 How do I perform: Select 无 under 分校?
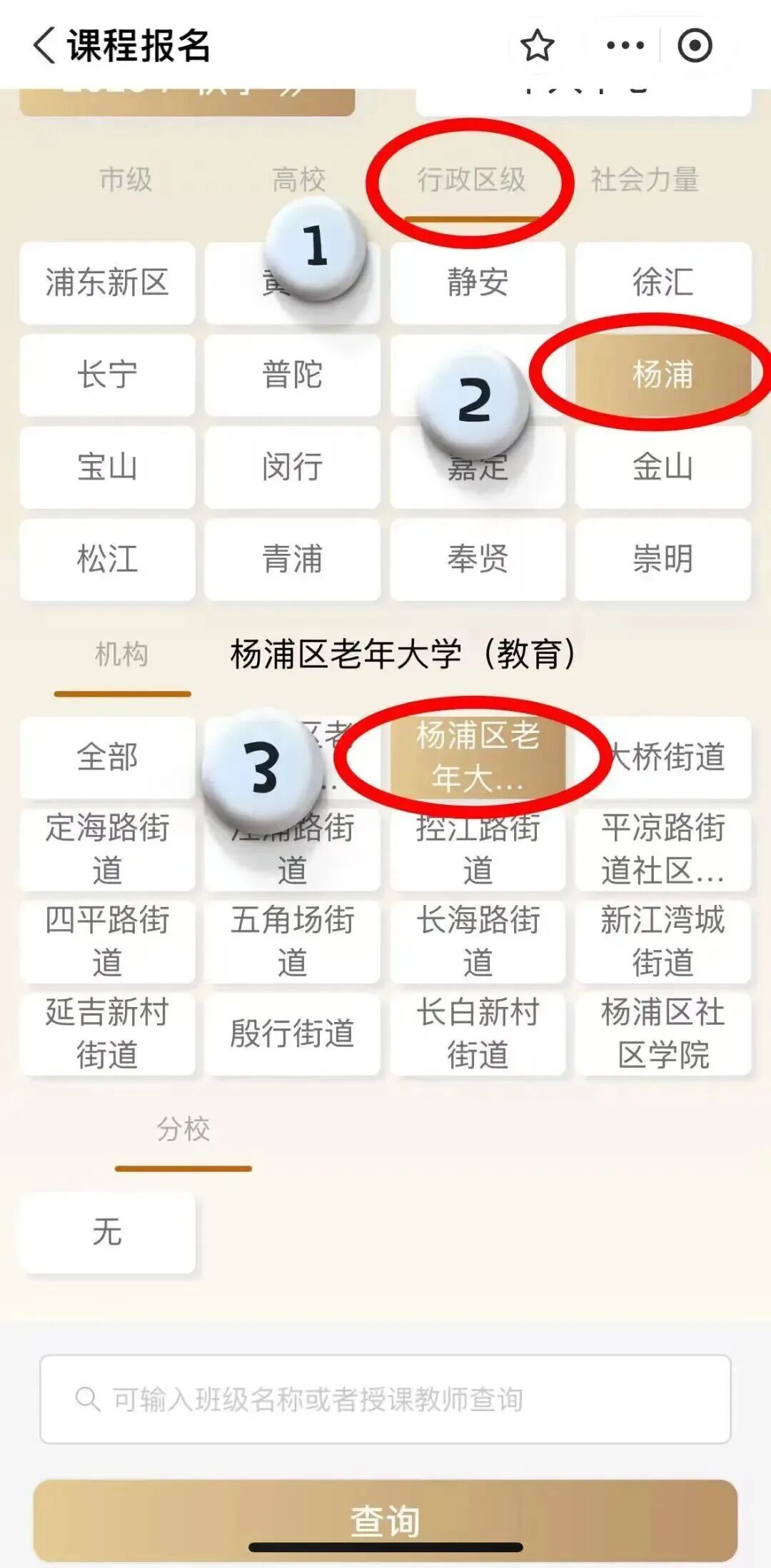coord(107,1233)
